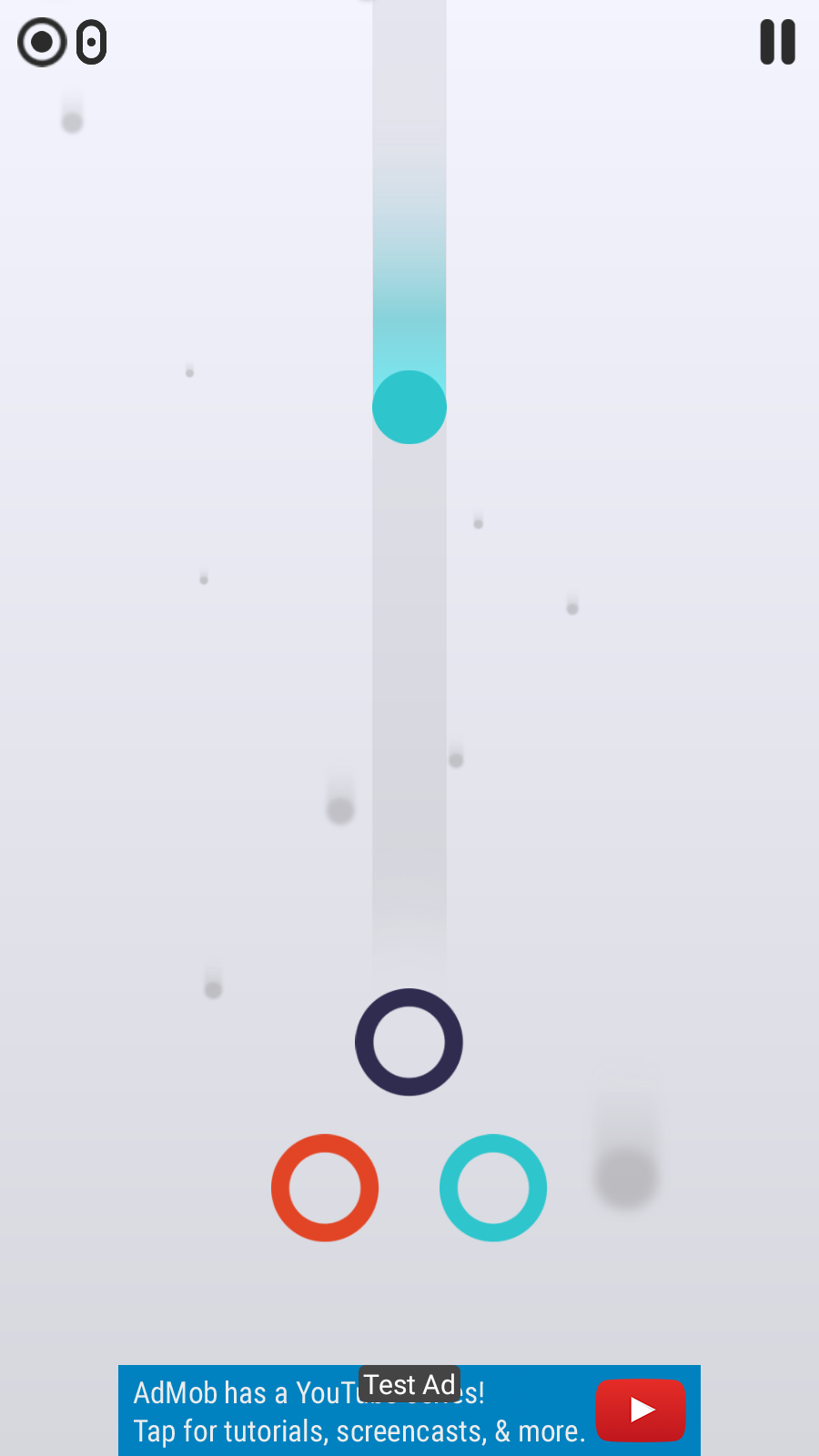Tap the dark navy ring
Screen dimensions: 819x1456
(409, 1042)
